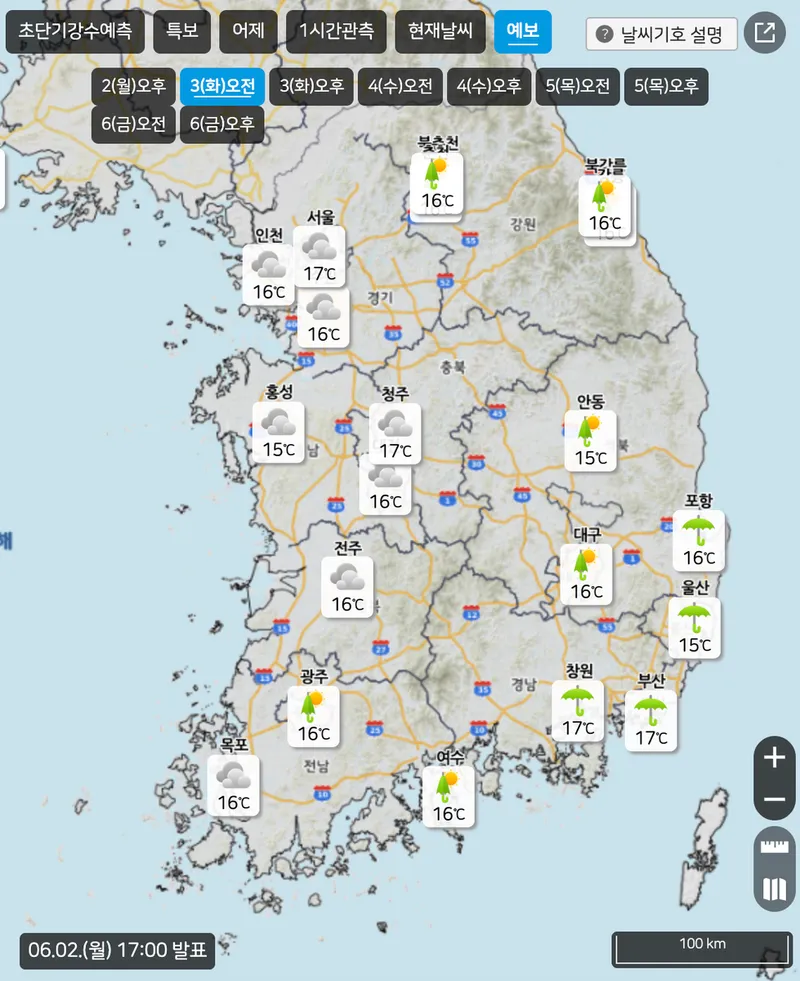Switch to the 어제 tab
The width and height of the screenshot is (800, 981).
click(248, 31)
